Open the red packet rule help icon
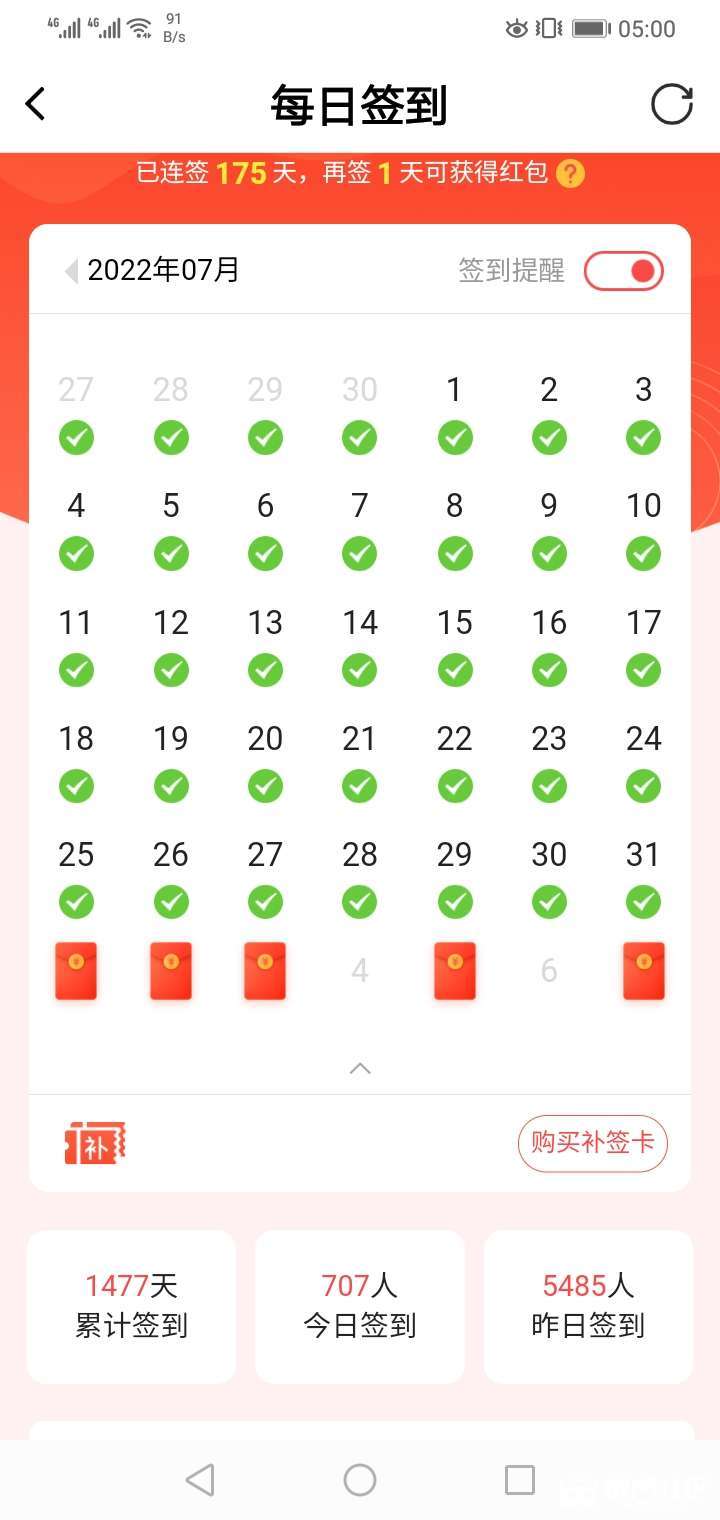Viewport: 720px width, 1520px height. (x=570, y=173)
